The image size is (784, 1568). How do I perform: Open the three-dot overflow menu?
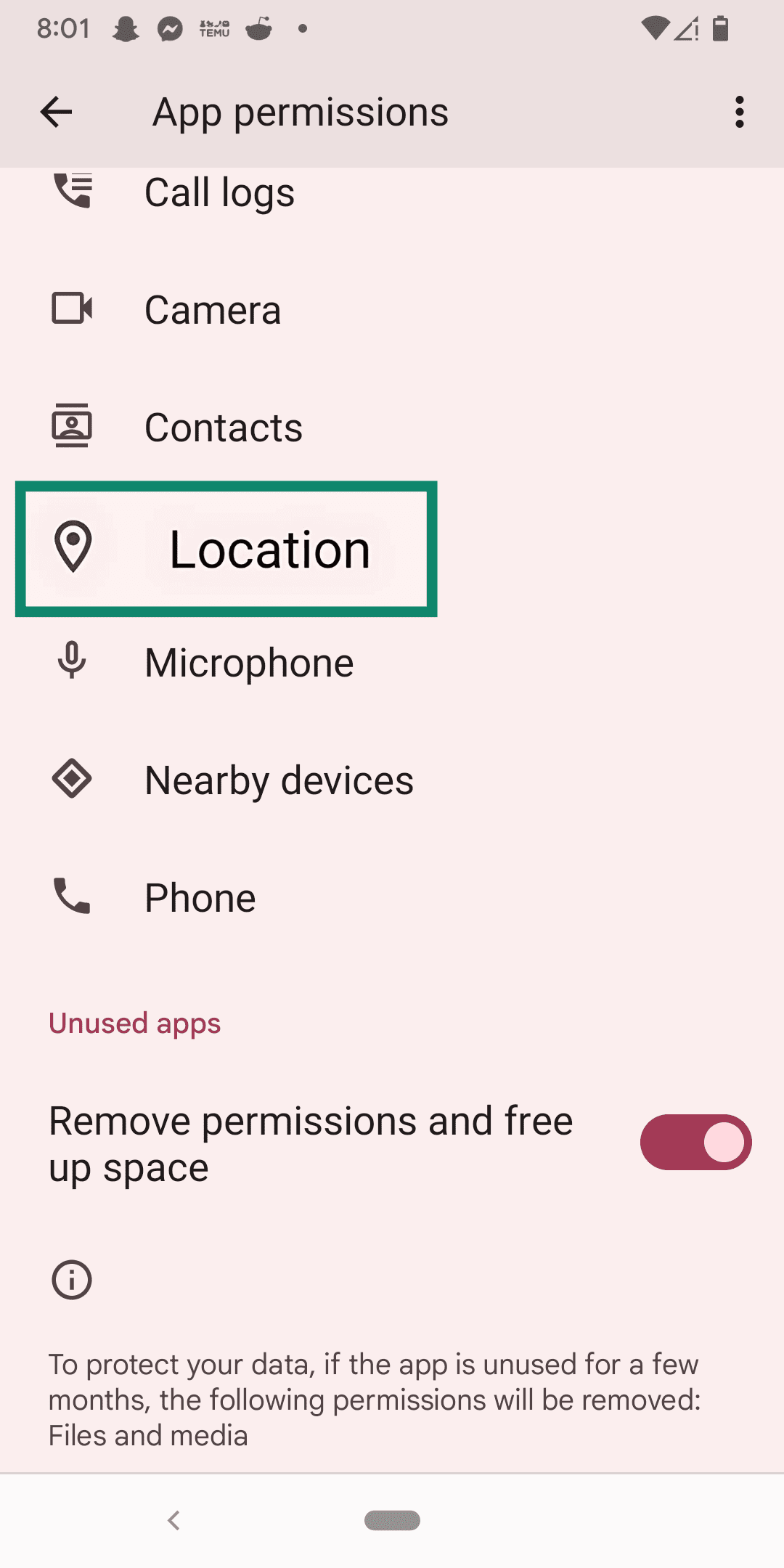pos(739,111)
